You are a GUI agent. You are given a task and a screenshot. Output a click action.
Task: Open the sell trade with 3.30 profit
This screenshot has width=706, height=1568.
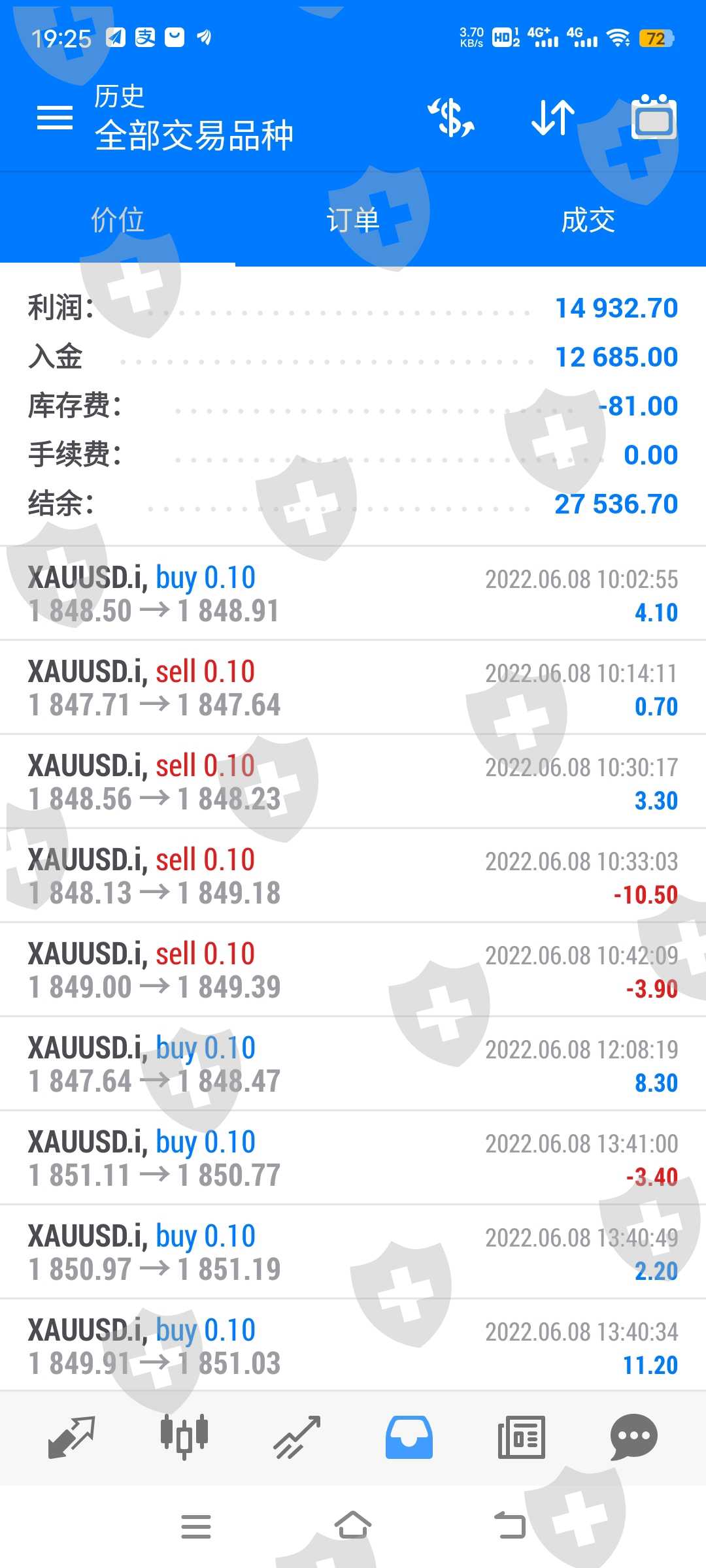353,782
